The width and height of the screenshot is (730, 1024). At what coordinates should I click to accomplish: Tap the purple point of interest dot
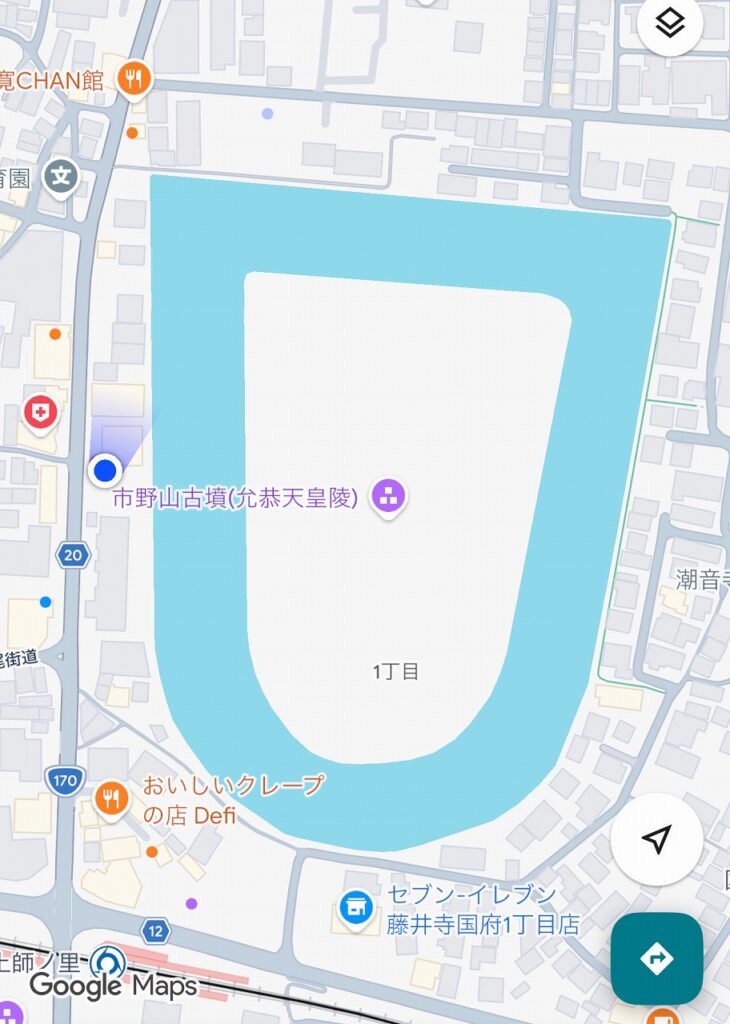193,901
